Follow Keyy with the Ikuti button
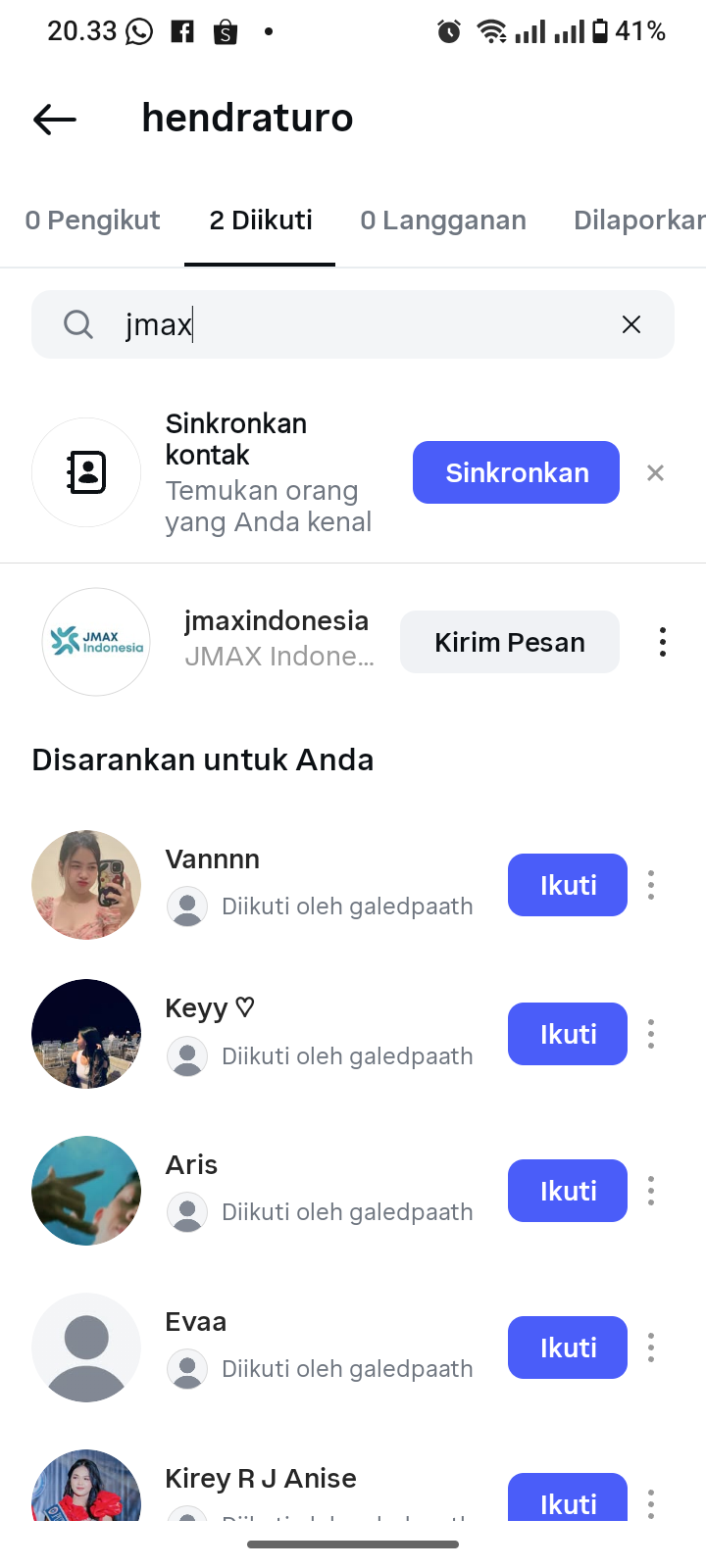 pos(568,1034)
